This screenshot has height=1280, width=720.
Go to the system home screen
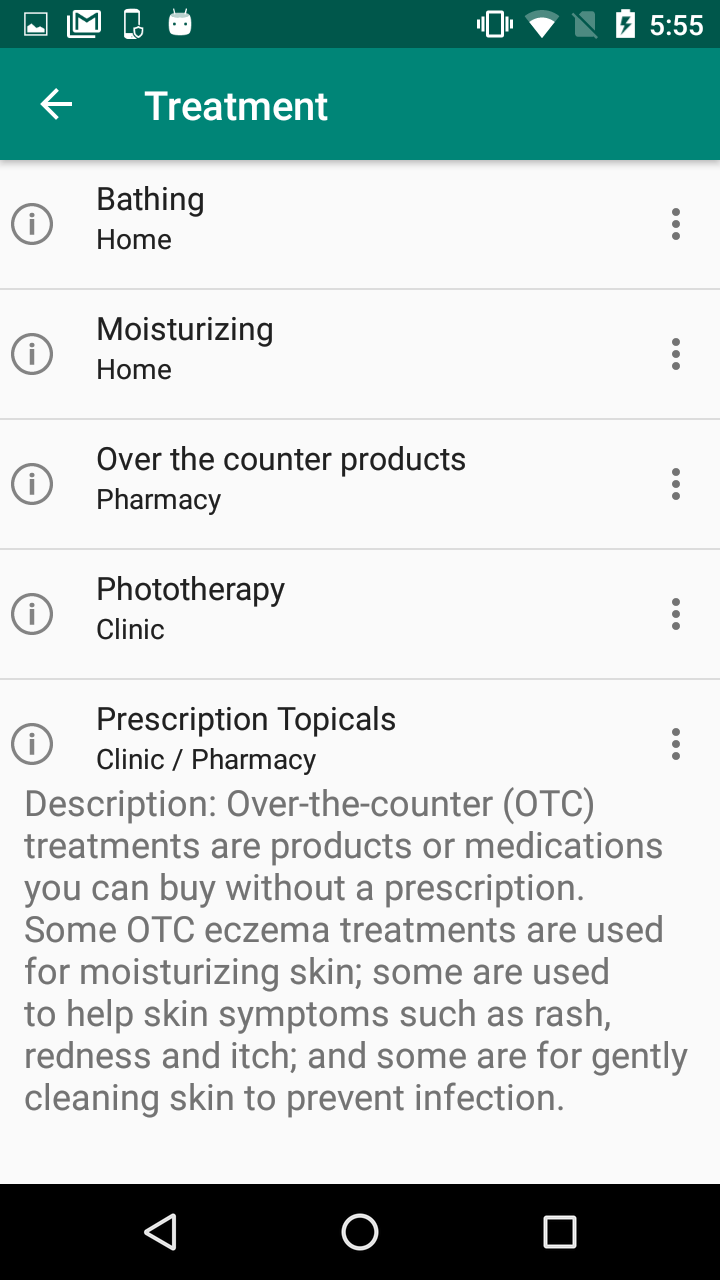coord(360,1232)
